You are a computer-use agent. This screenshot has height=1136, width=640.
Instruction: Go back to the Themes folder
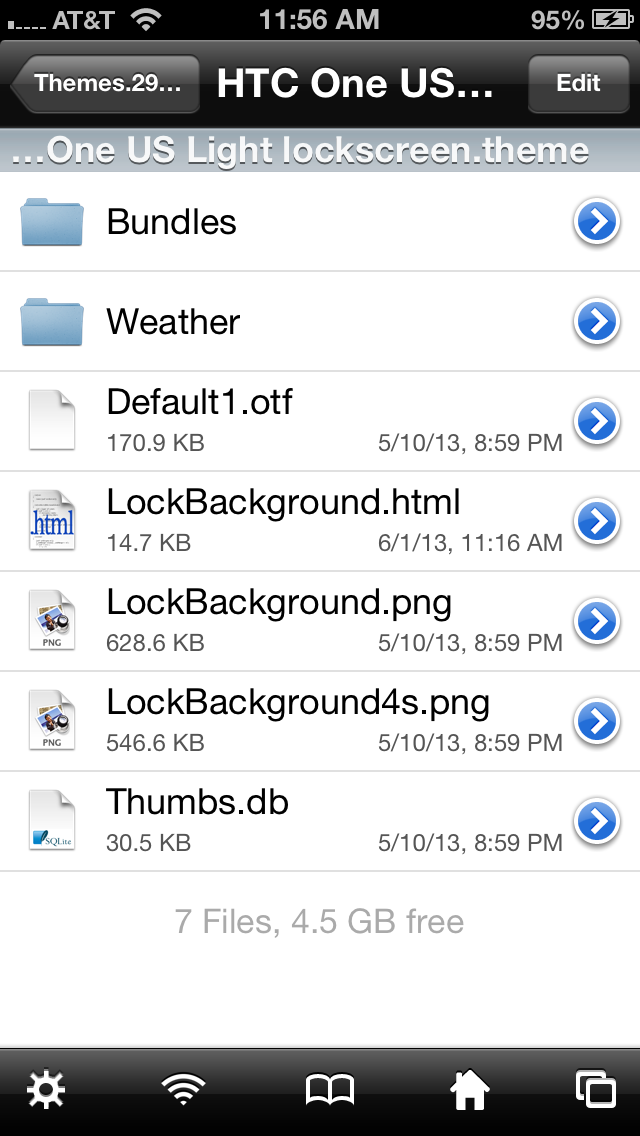coord(106,83)
